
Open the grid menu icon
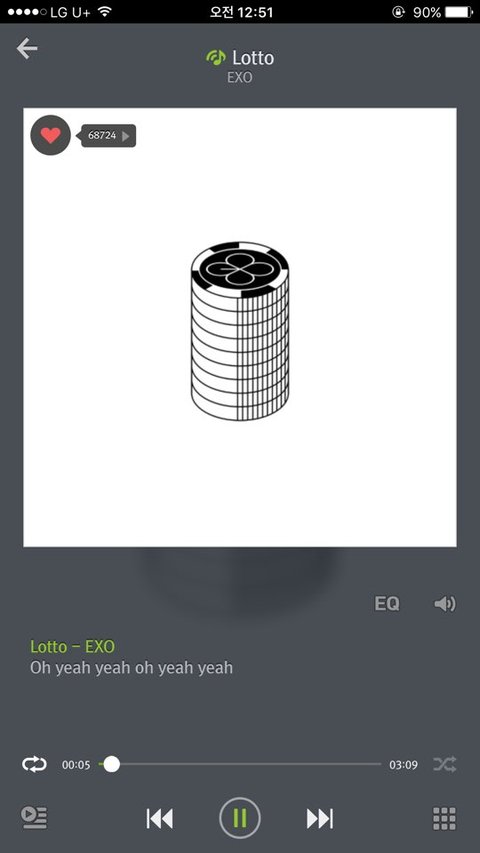(x=444, y=818)
